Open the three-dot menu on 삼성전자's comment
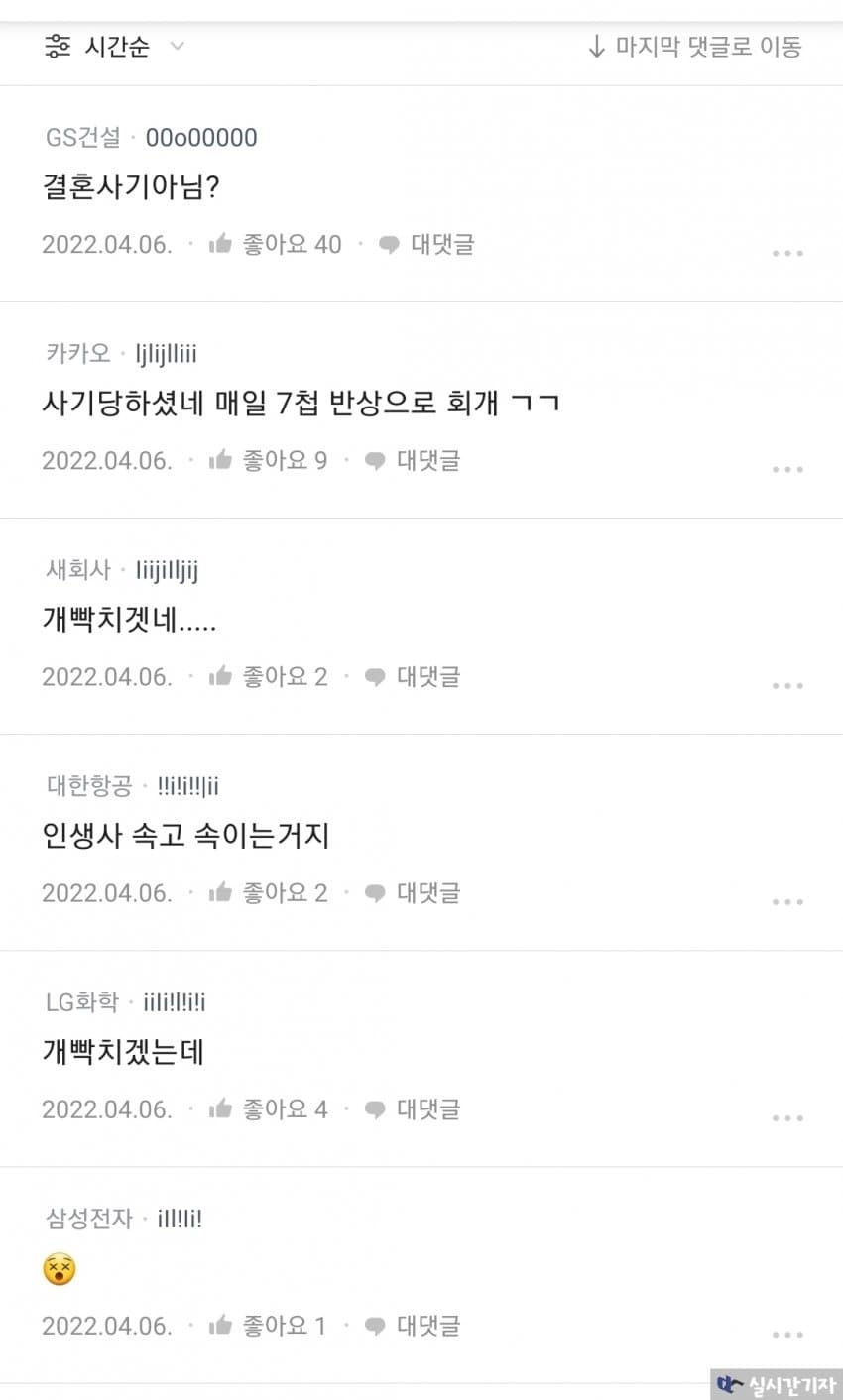The height and width of the screenshot is (1400, 843). point(787,1333)
